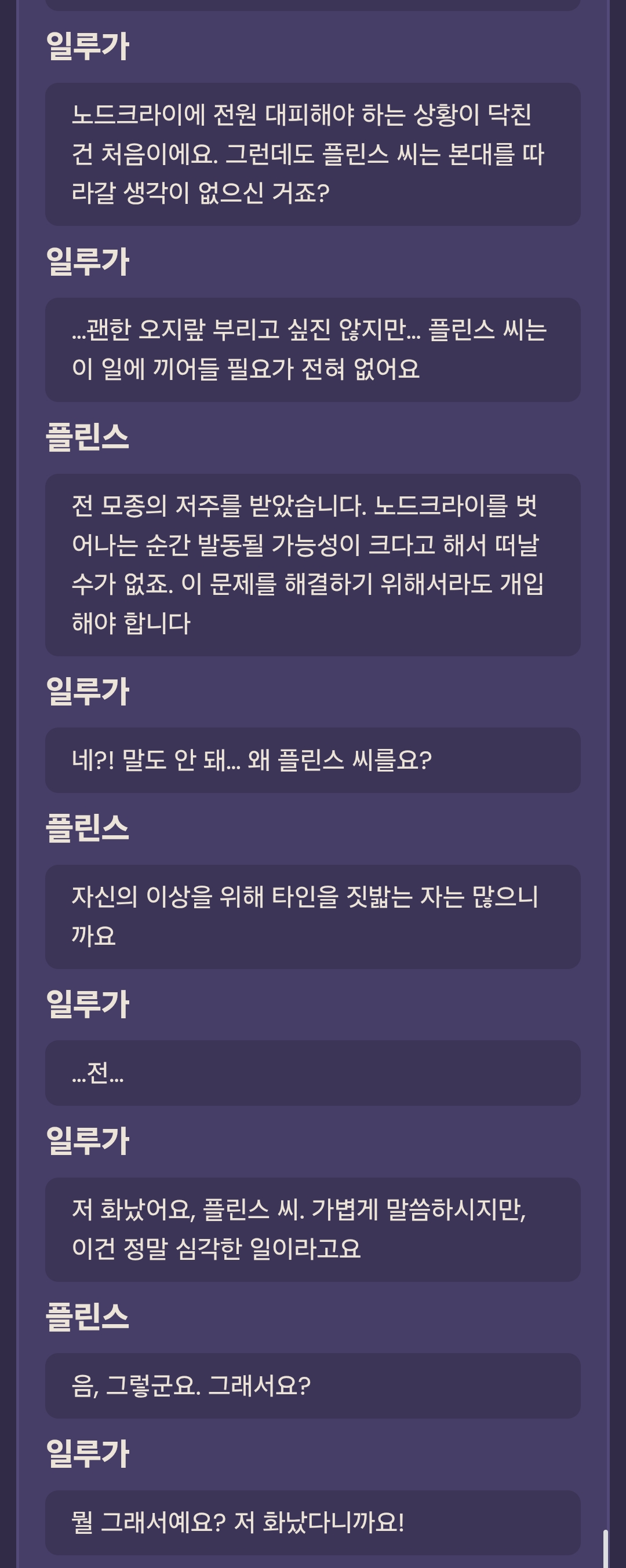This screenshot has height=1568, width=626.
Task: Click the message bubble about 노드크라이 evacuation
Action: 313,154
